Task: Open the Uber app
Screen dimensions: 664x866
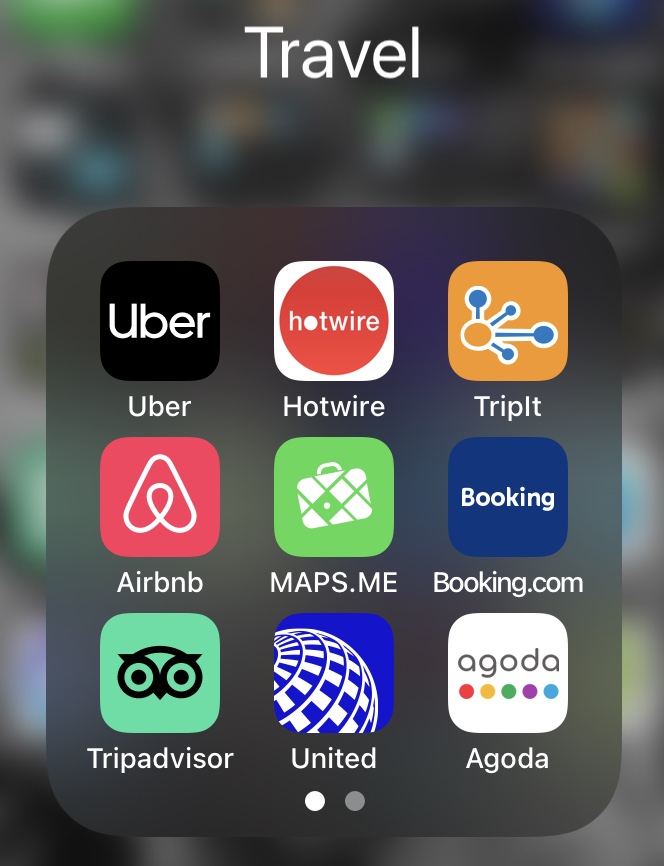Action: (x=160, y=321)
